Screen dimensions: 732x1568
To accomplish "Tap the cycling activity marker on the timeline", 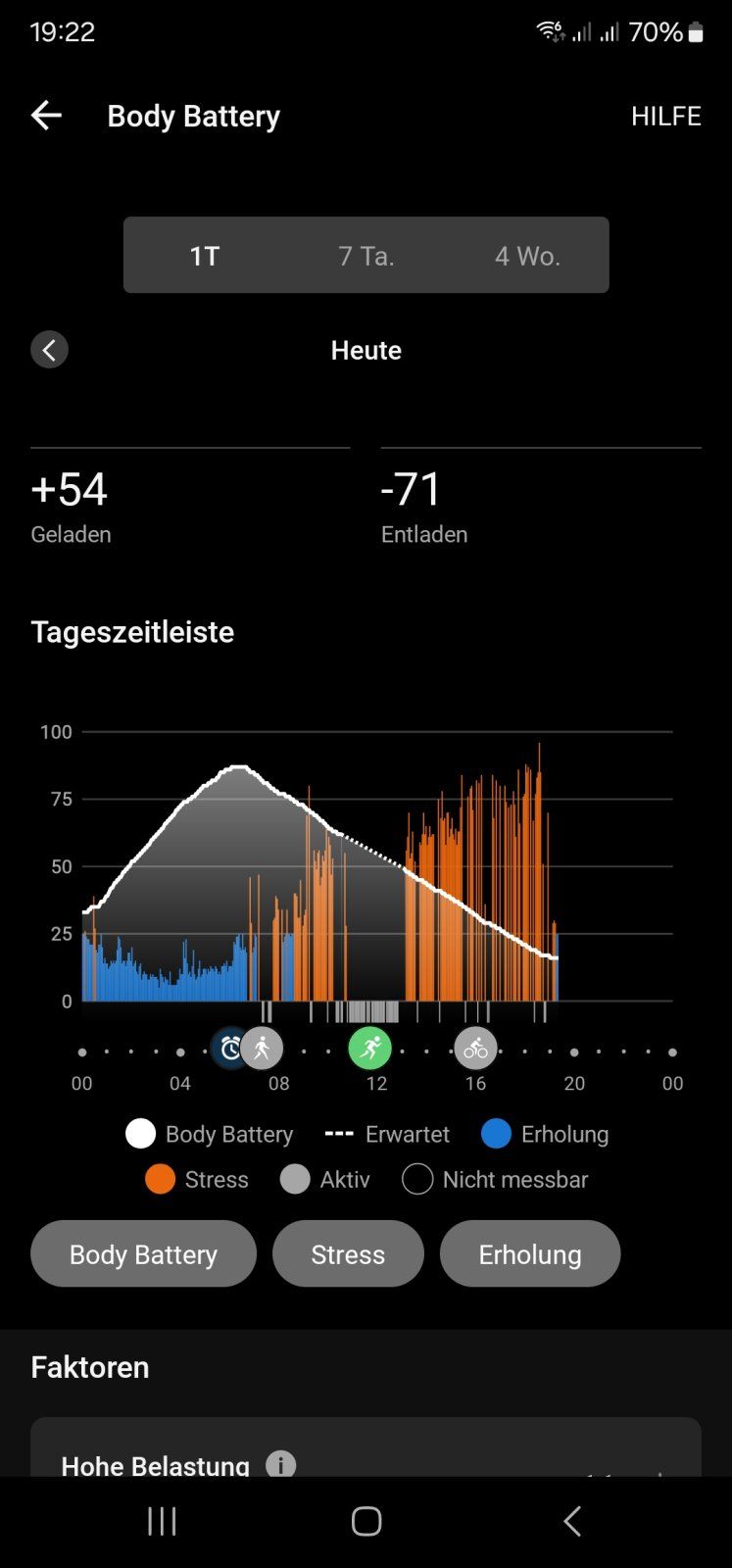I will [x=476, y=1049].
